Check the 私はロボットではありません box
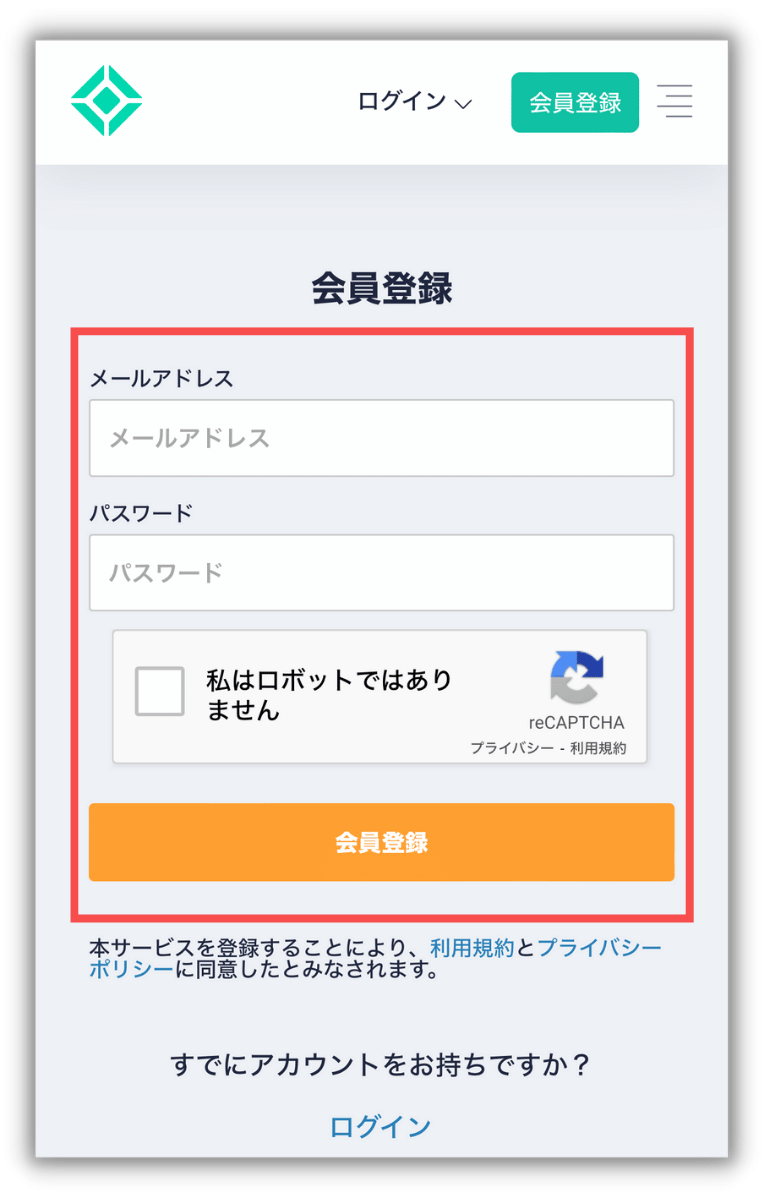766x1198 pixels. pyautogui.click(x=160, y=691)
